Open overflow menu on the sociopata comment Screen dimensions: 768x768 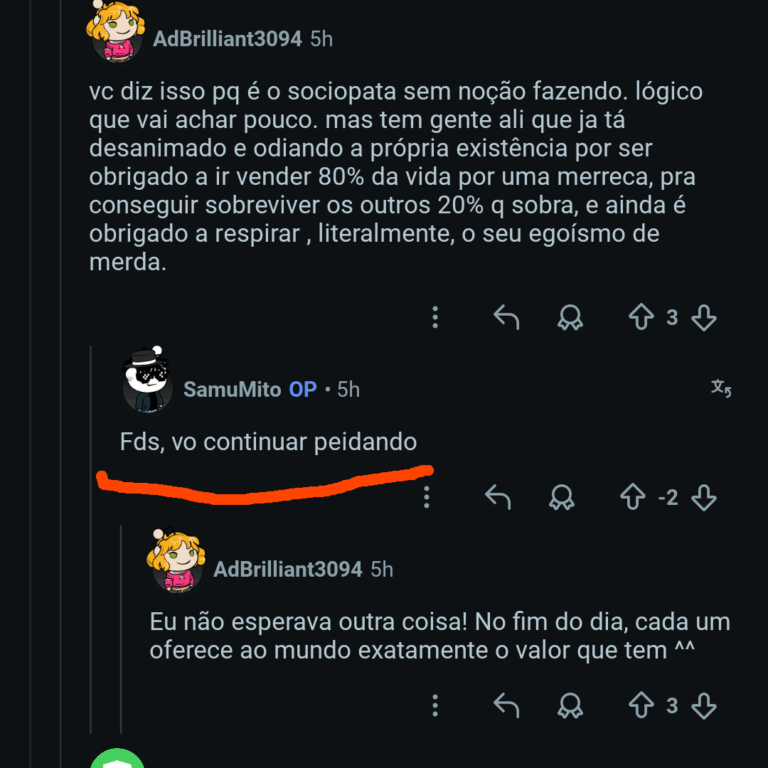[x=435, y=318]
